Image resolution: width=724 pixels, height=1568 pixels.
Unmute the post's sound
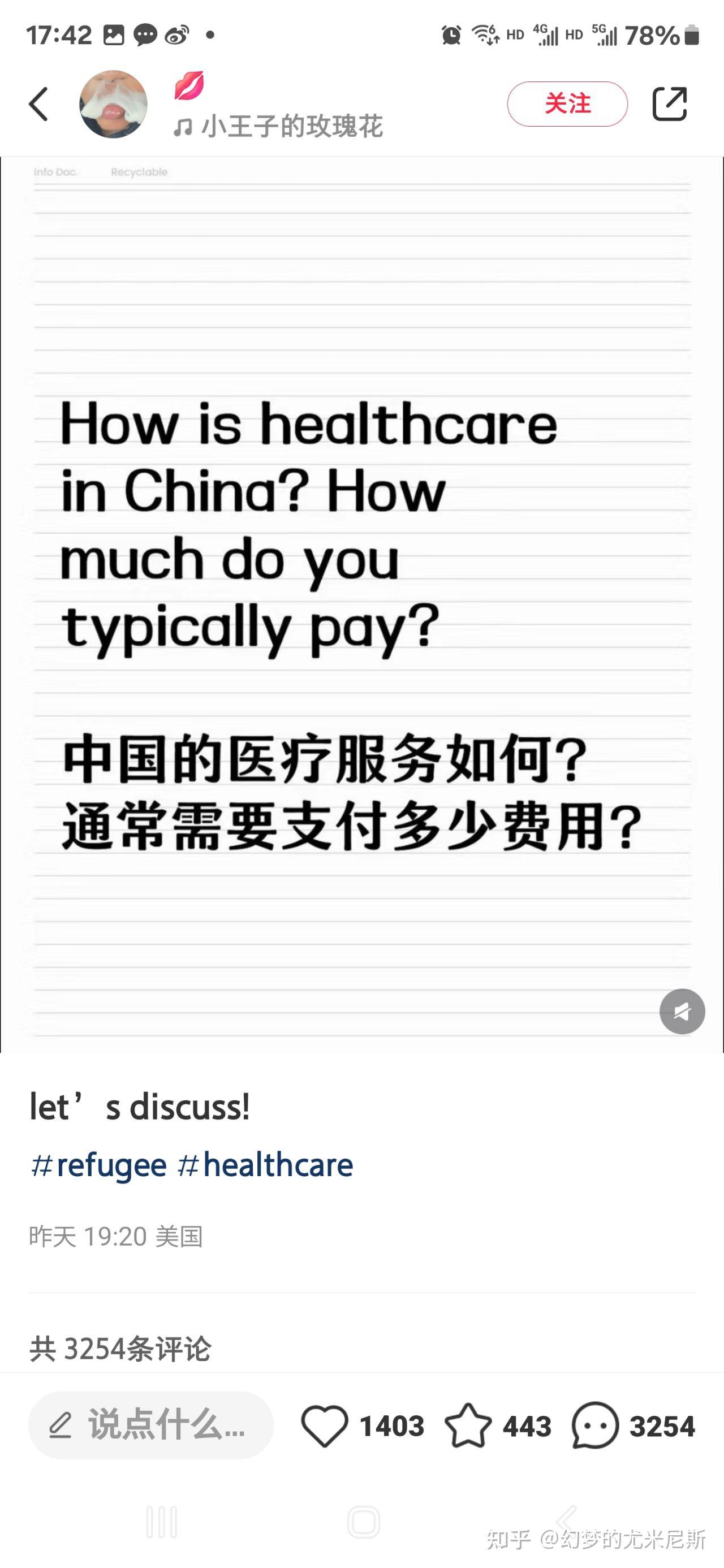tap(682, 1011)
